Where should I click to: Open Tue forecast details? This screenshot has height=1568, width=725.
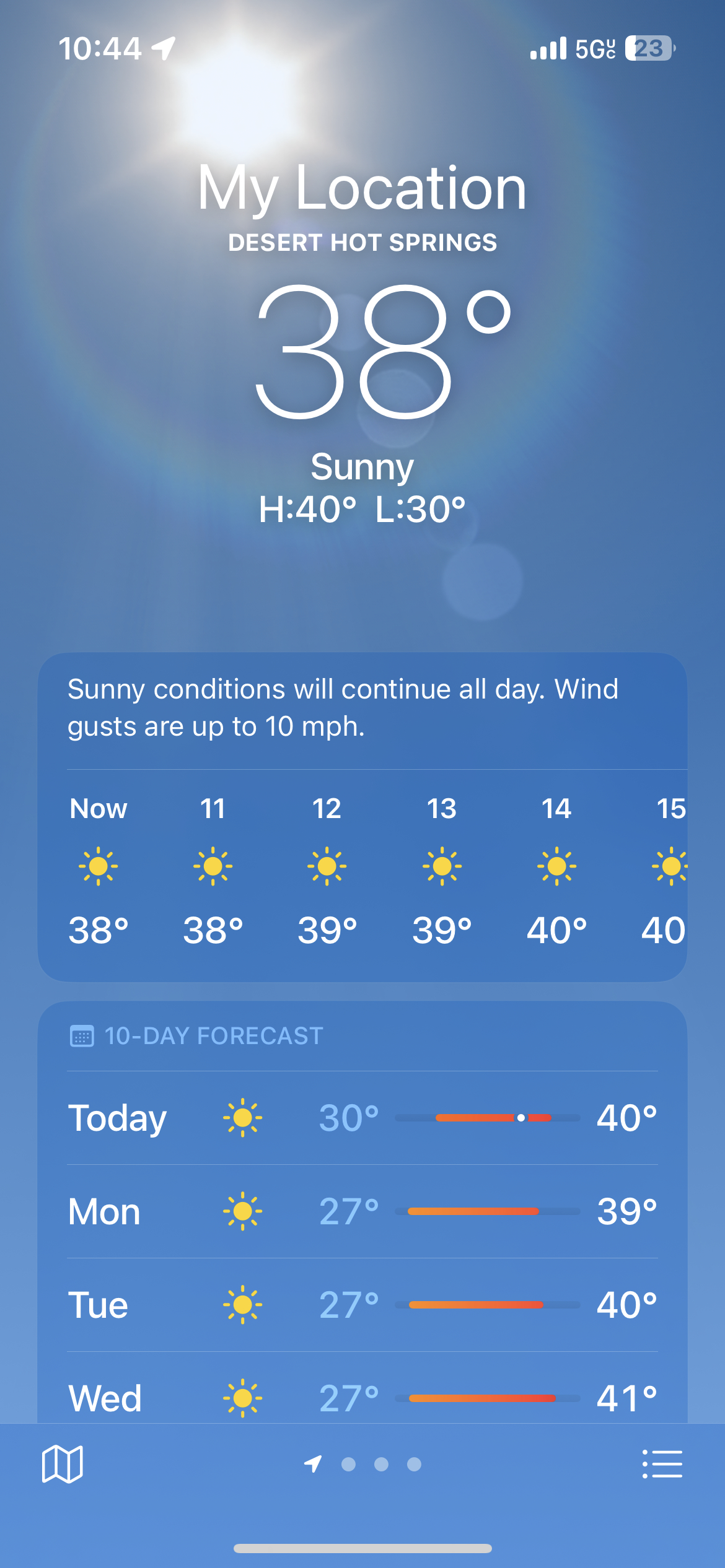(362, 1305)
